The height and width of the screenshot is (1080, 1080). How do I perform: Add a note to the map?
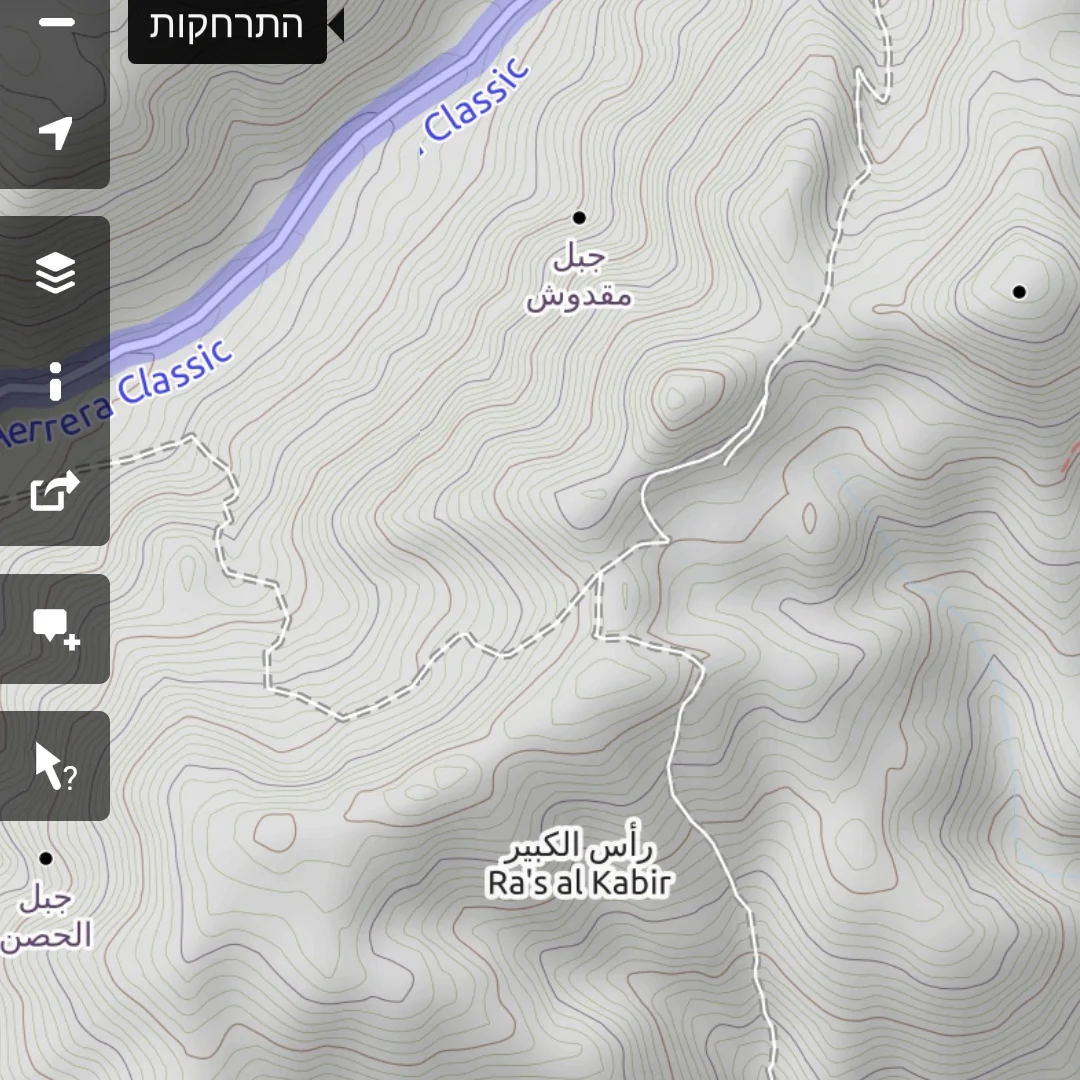click(x=55, y=629)
